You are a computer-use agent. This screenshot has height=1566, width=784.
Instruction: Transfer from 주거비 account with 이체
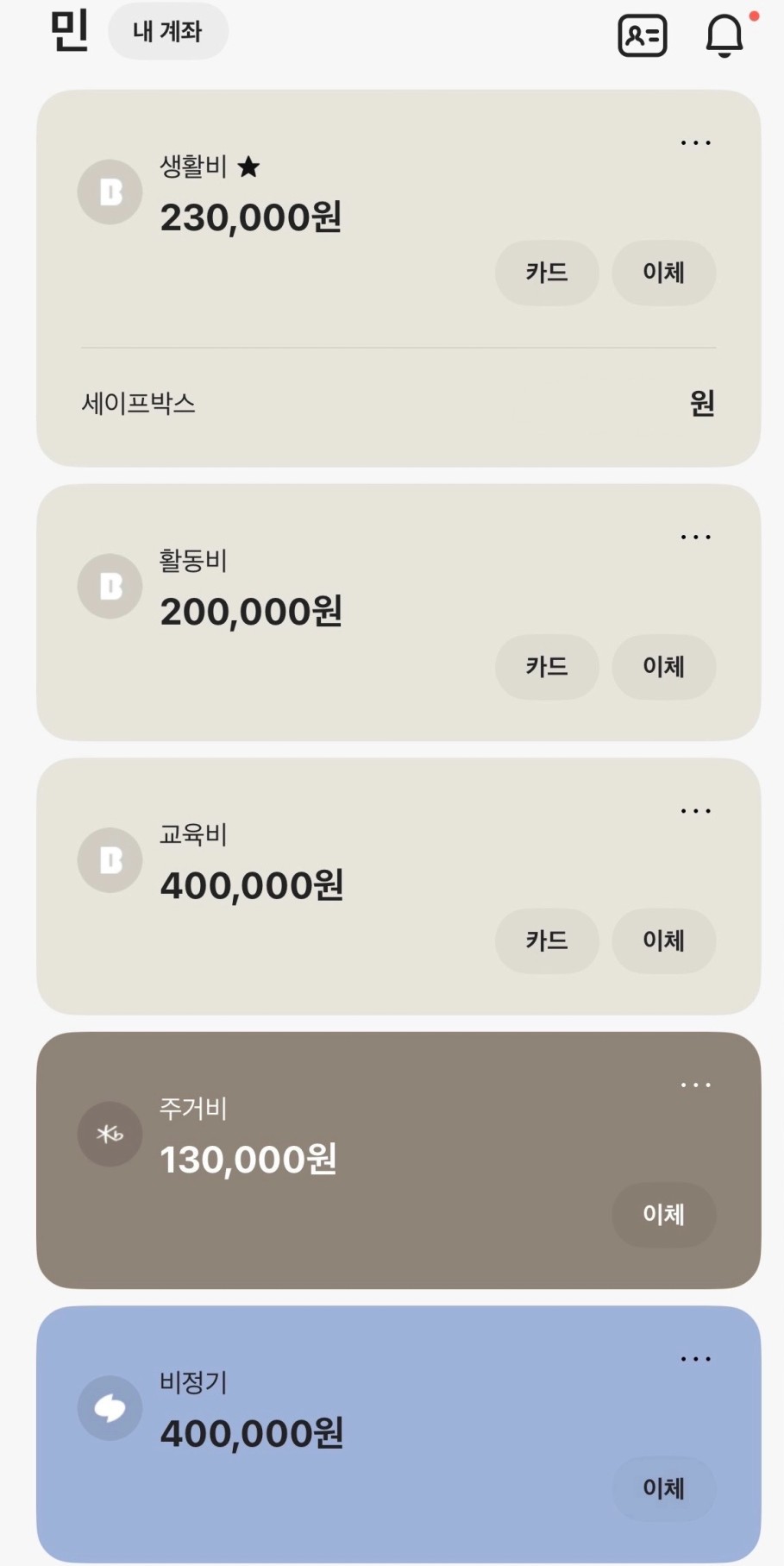pyautogui.click(x=663, y=1215)
